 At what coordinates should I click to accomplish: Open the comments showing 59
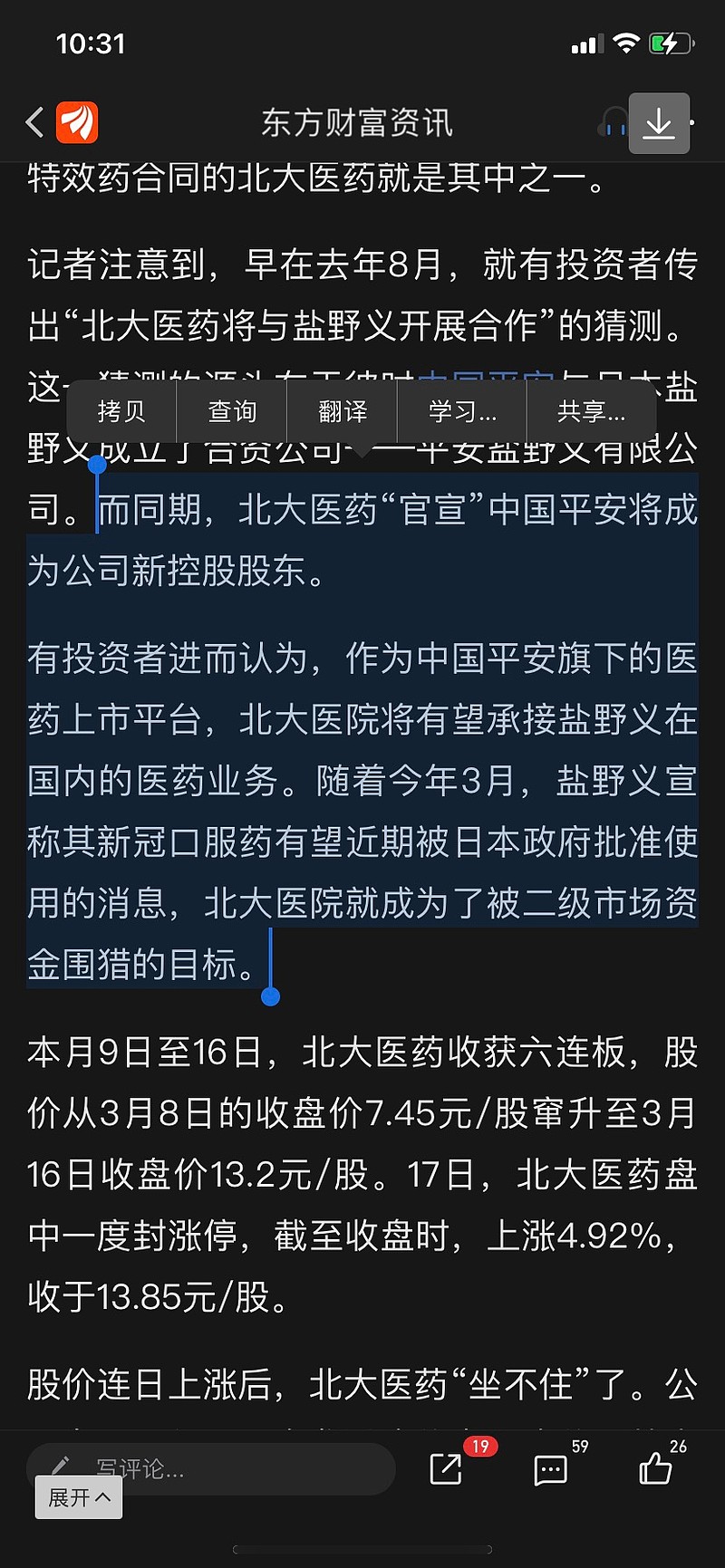tap(550, 1468)
